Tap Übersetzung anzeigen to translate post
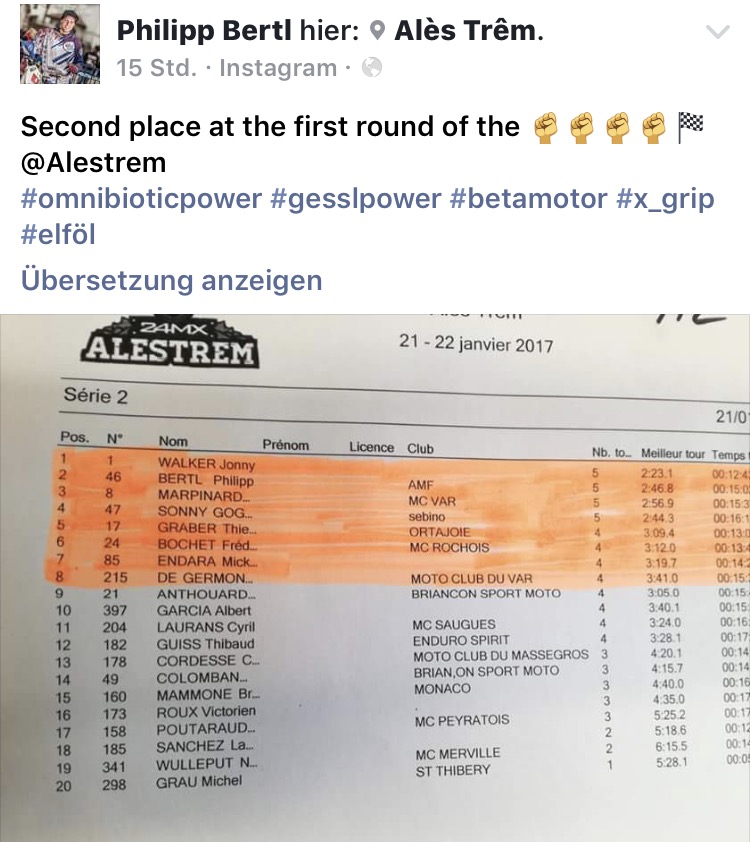750x842 pixels. (x=171, y=280)
